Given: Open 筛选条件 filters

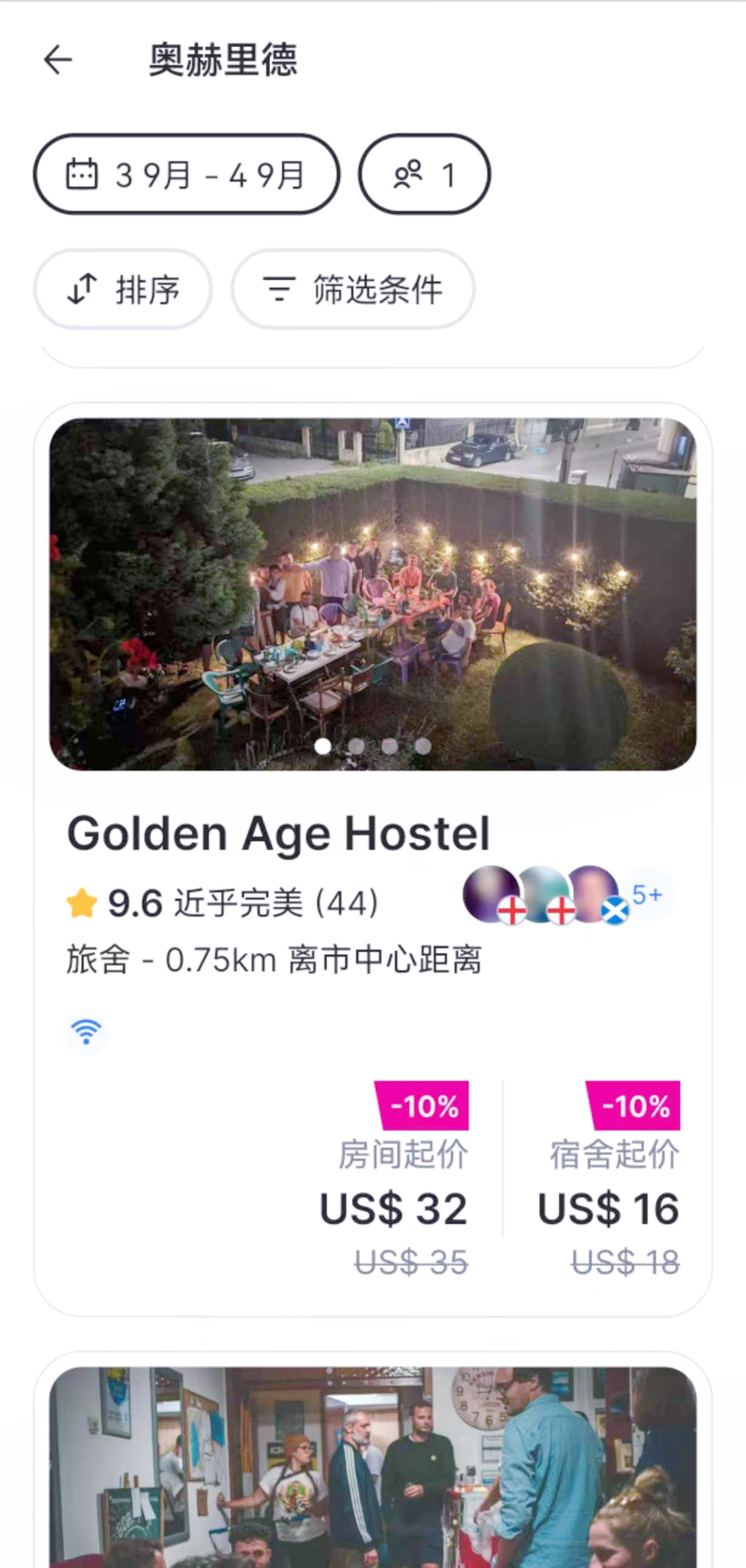Looking at the screenshot, I should [x=352, y=289].
